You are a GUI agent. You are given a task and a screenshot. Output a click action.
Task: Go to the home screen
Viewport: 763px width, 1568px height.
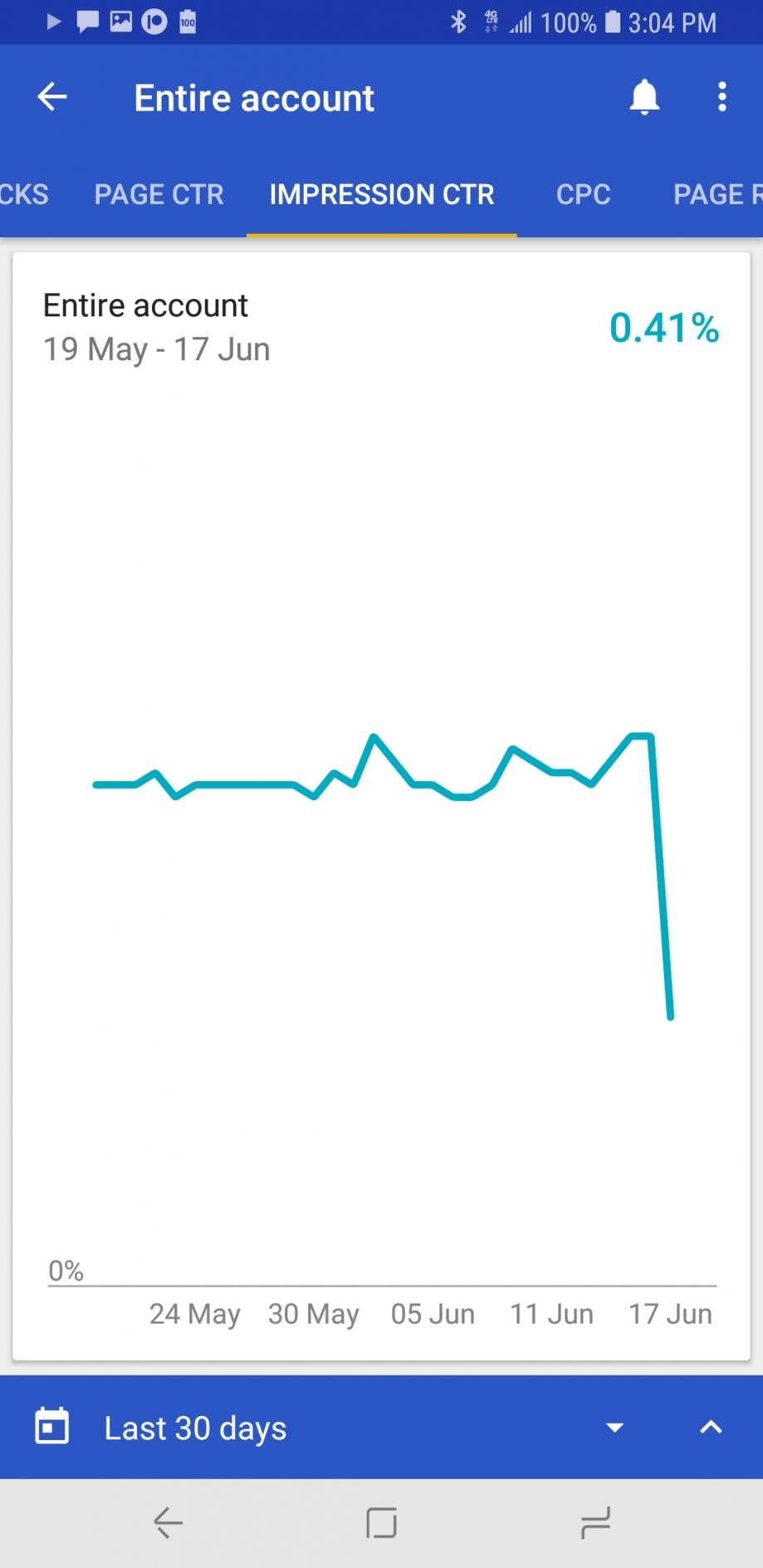click(x=381, y=1523)
